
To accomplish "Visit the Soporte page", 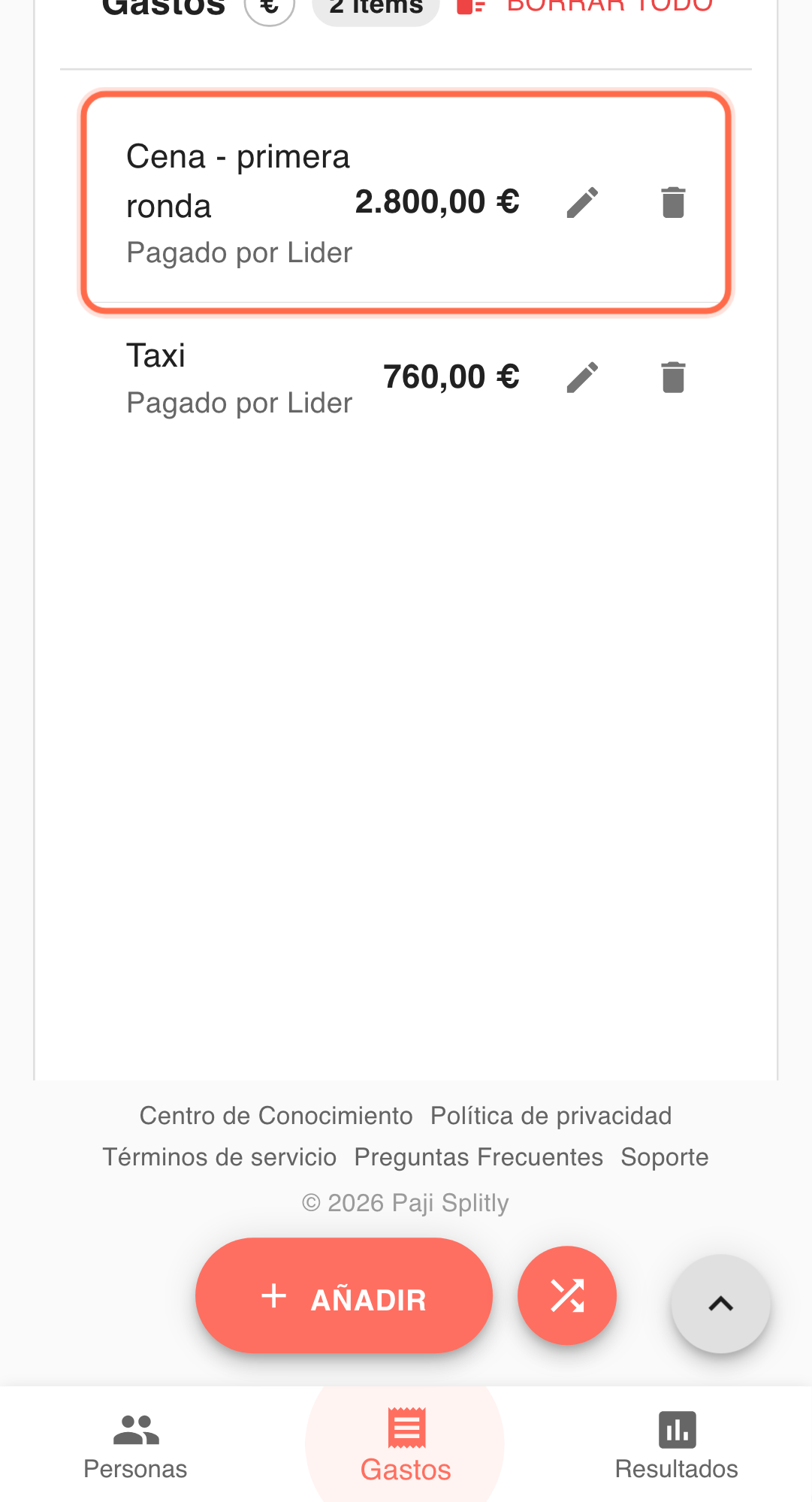I will 664,1157.
